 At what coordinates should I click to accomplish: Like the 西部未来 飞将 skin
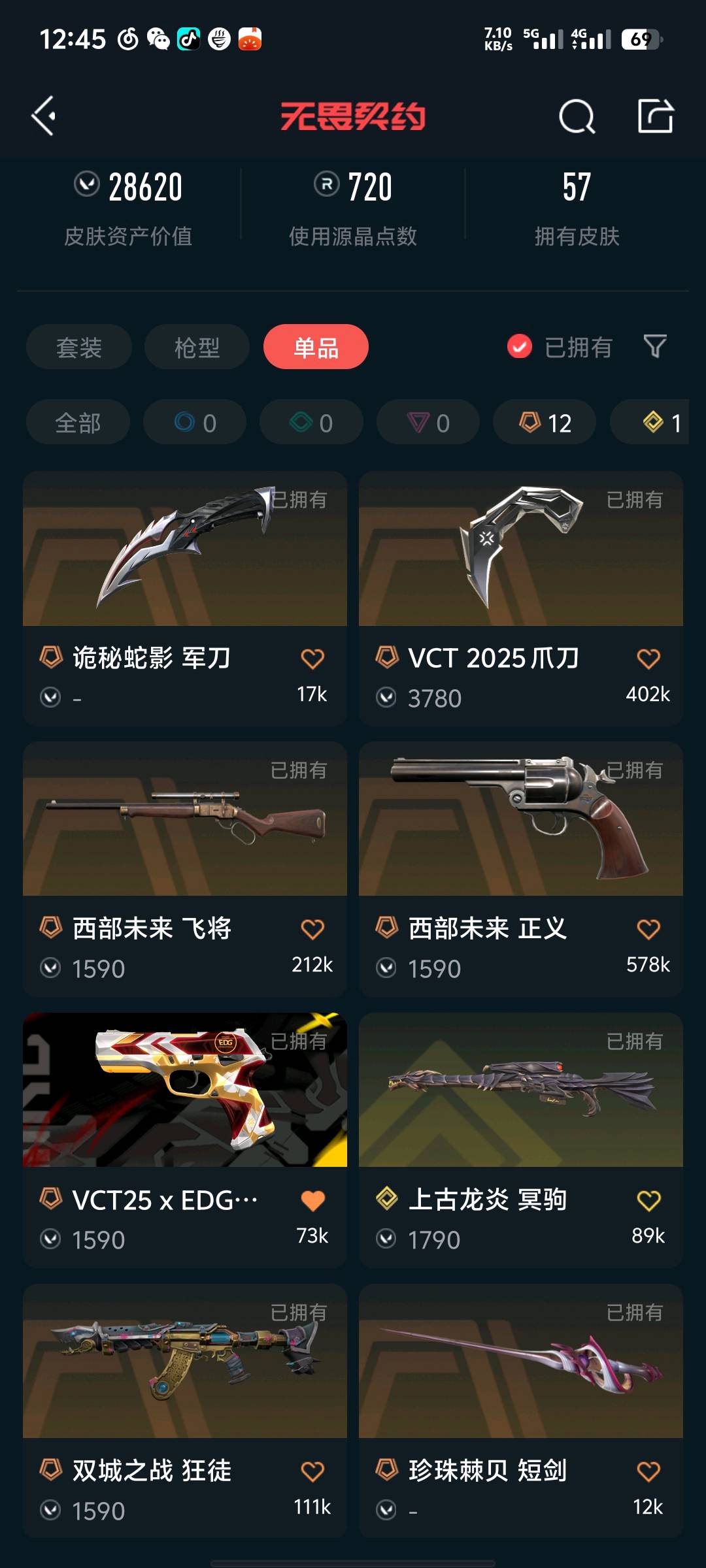click(312, 929)
